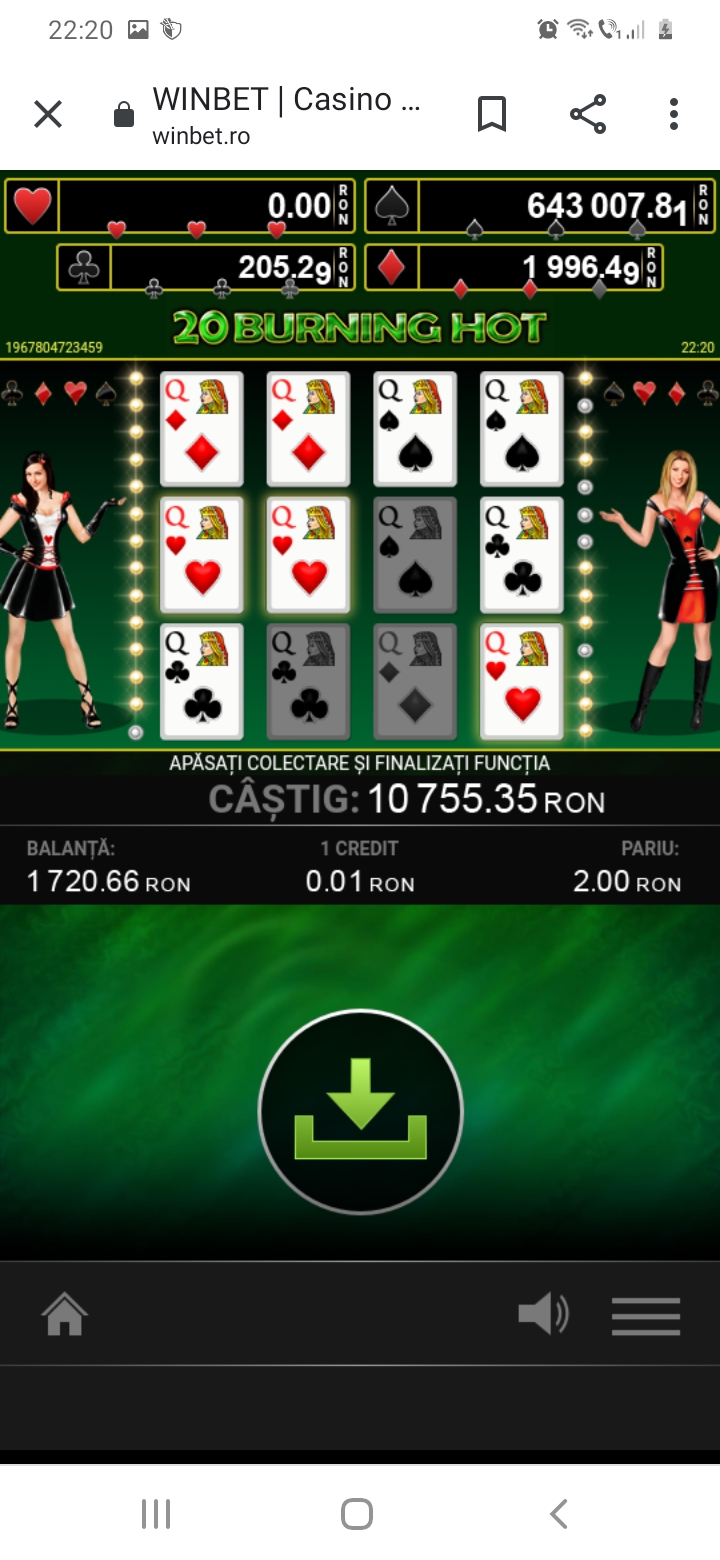Screen dimensions: 720x1560
Task: Close the WINBET browser tab
Action: click(x=48, y=115)
